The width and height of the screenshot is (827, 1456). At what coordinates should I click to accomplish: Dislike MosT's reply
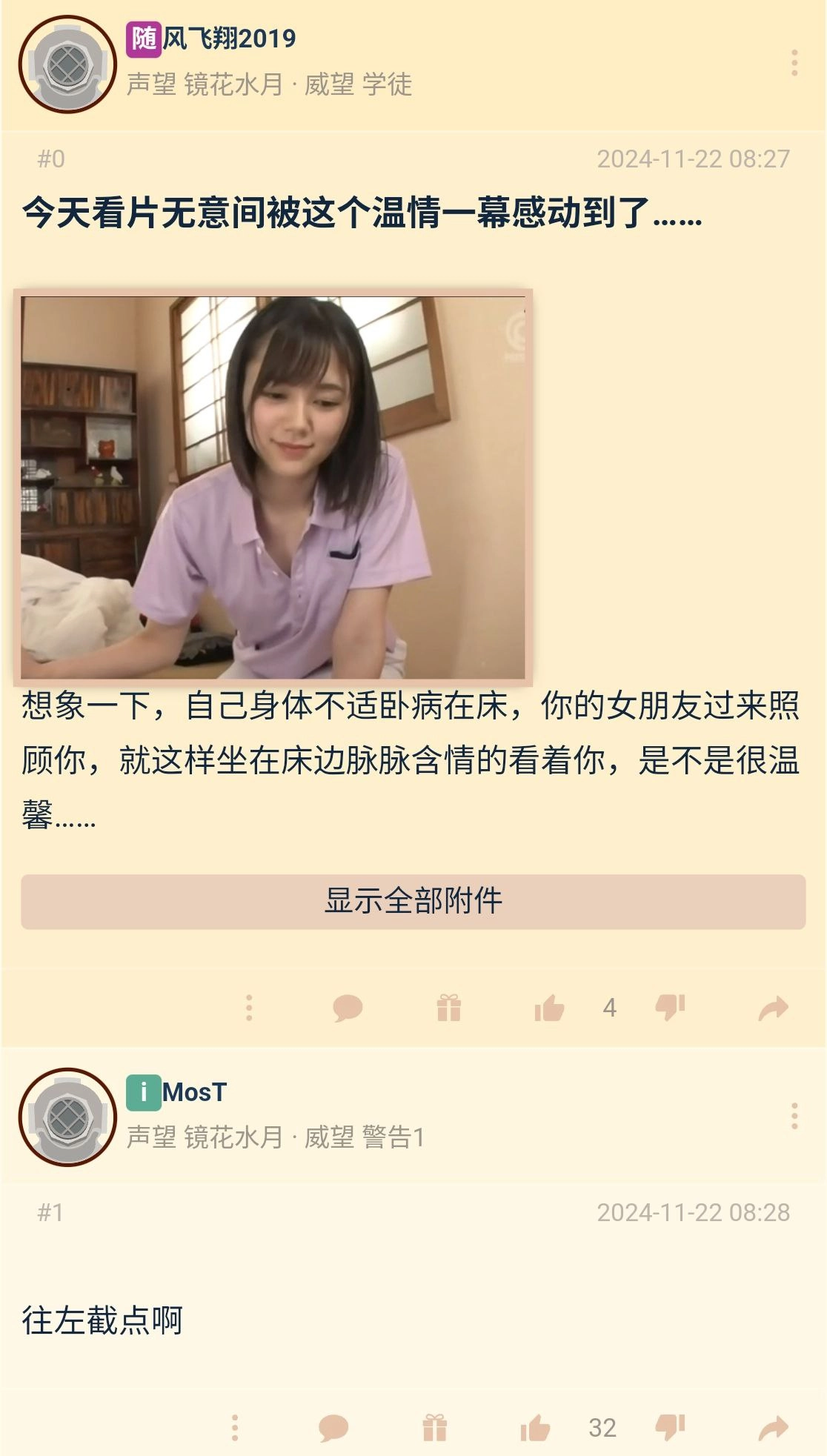pos(670,1427)
